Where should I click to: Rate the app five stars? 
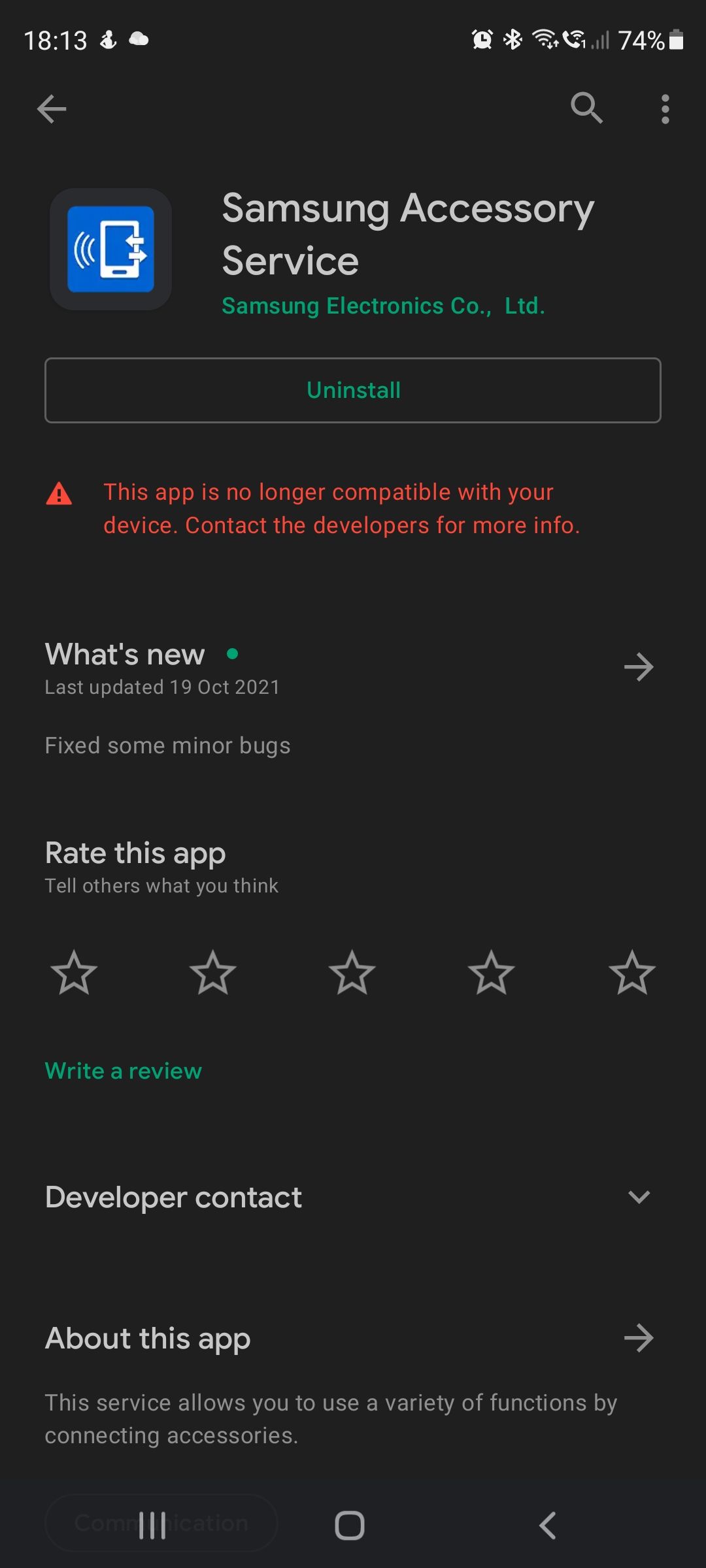[632, 972]
